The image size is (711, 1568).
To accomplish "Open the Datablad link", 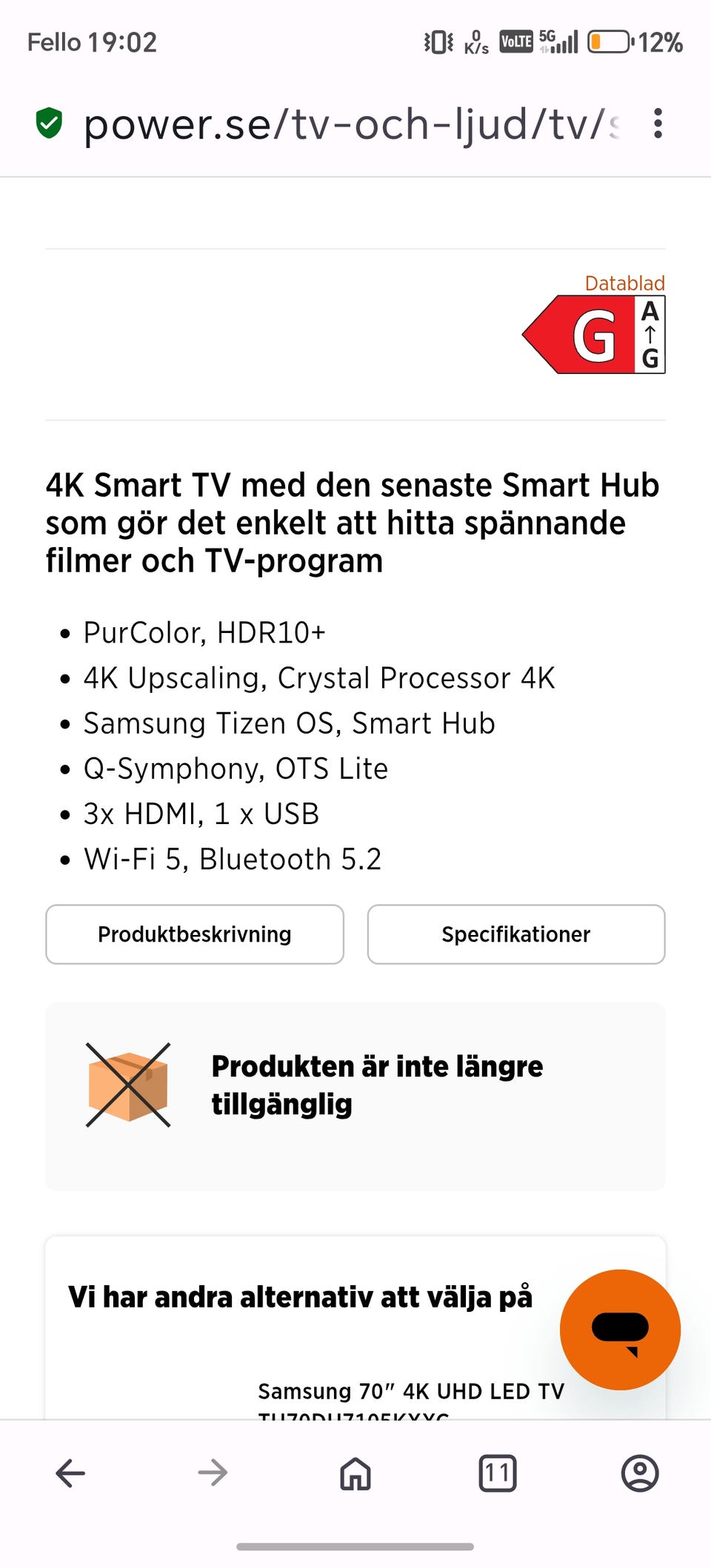I will pyautogui.click(x=624, y=283).
